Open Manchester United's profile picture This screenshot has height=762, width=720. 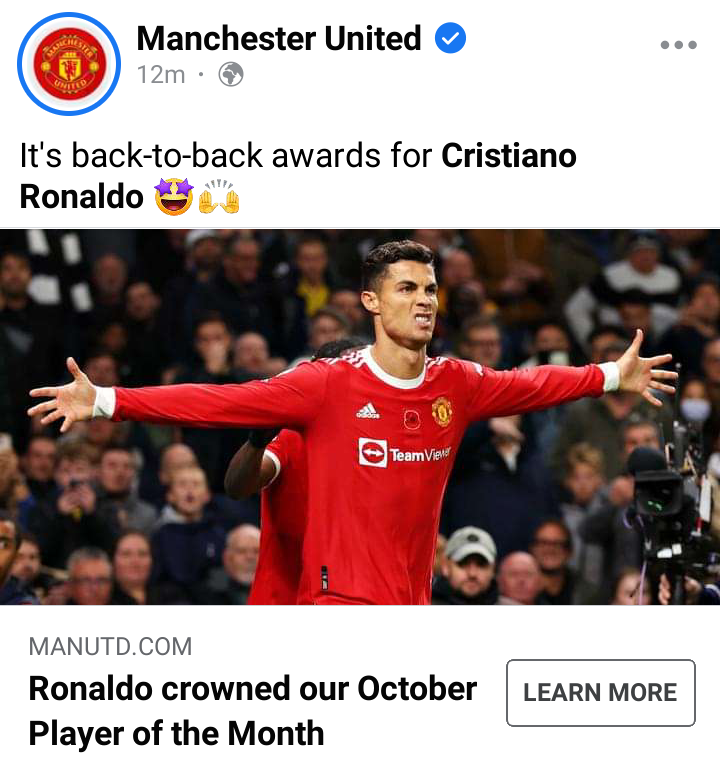point(68,62)
